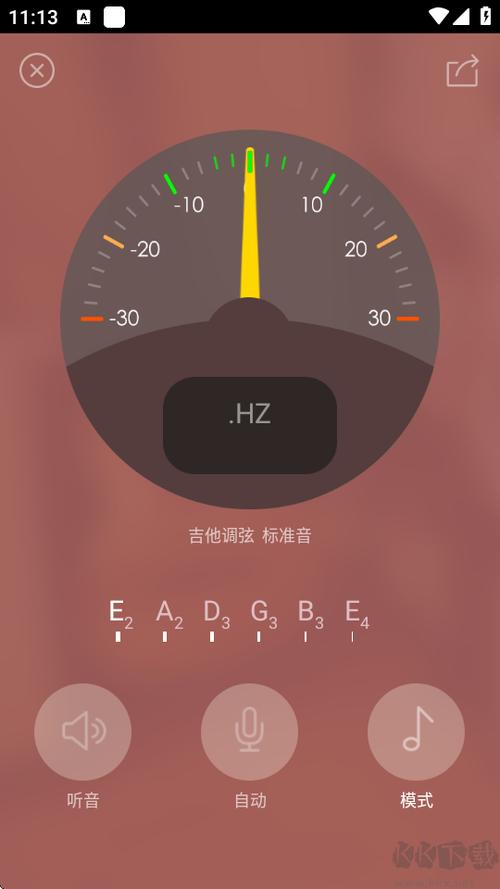Image resolution: width=500 pixels, height=889 pixels.
Task: Close the tuner screen
Action: pyautogui.click(x=37, y=71)
